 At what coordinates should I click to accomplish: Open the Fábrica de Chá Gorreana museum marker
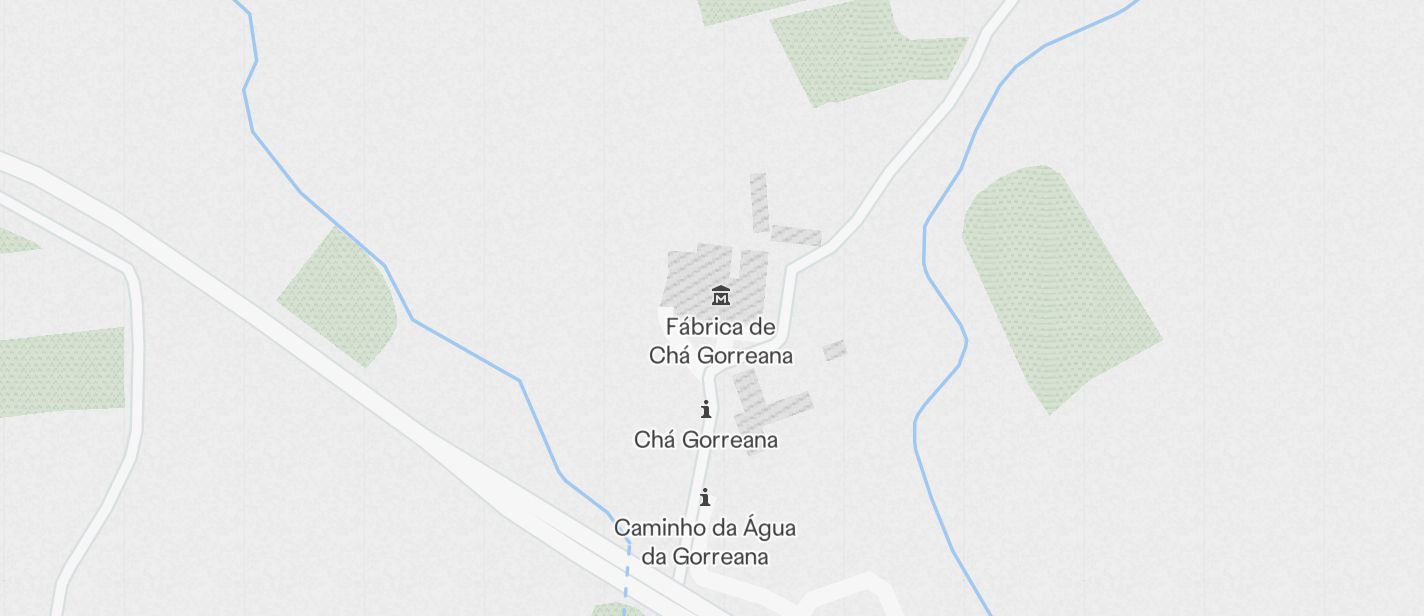(720, 295)
